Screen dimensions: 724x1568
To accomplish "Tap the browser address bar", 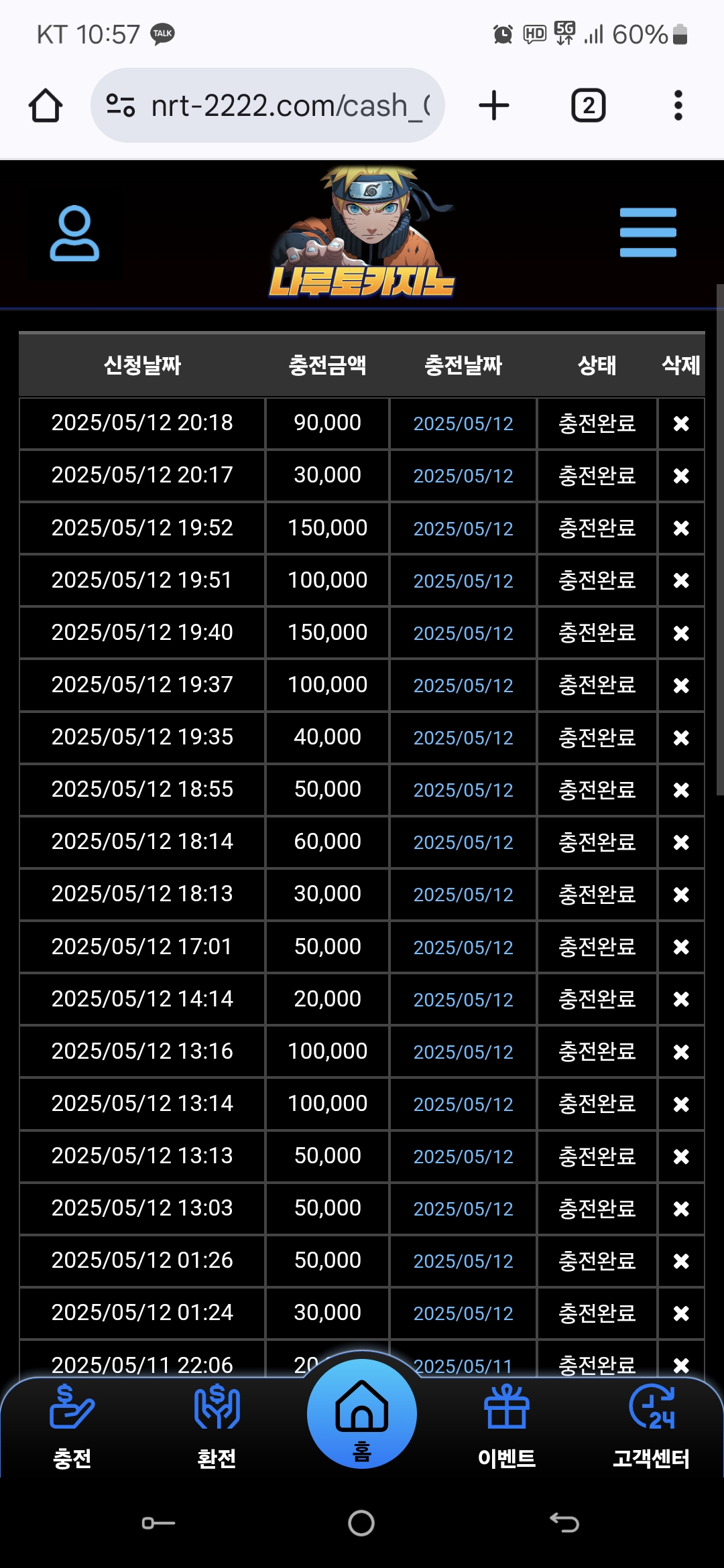I will (x=267, y=105).
